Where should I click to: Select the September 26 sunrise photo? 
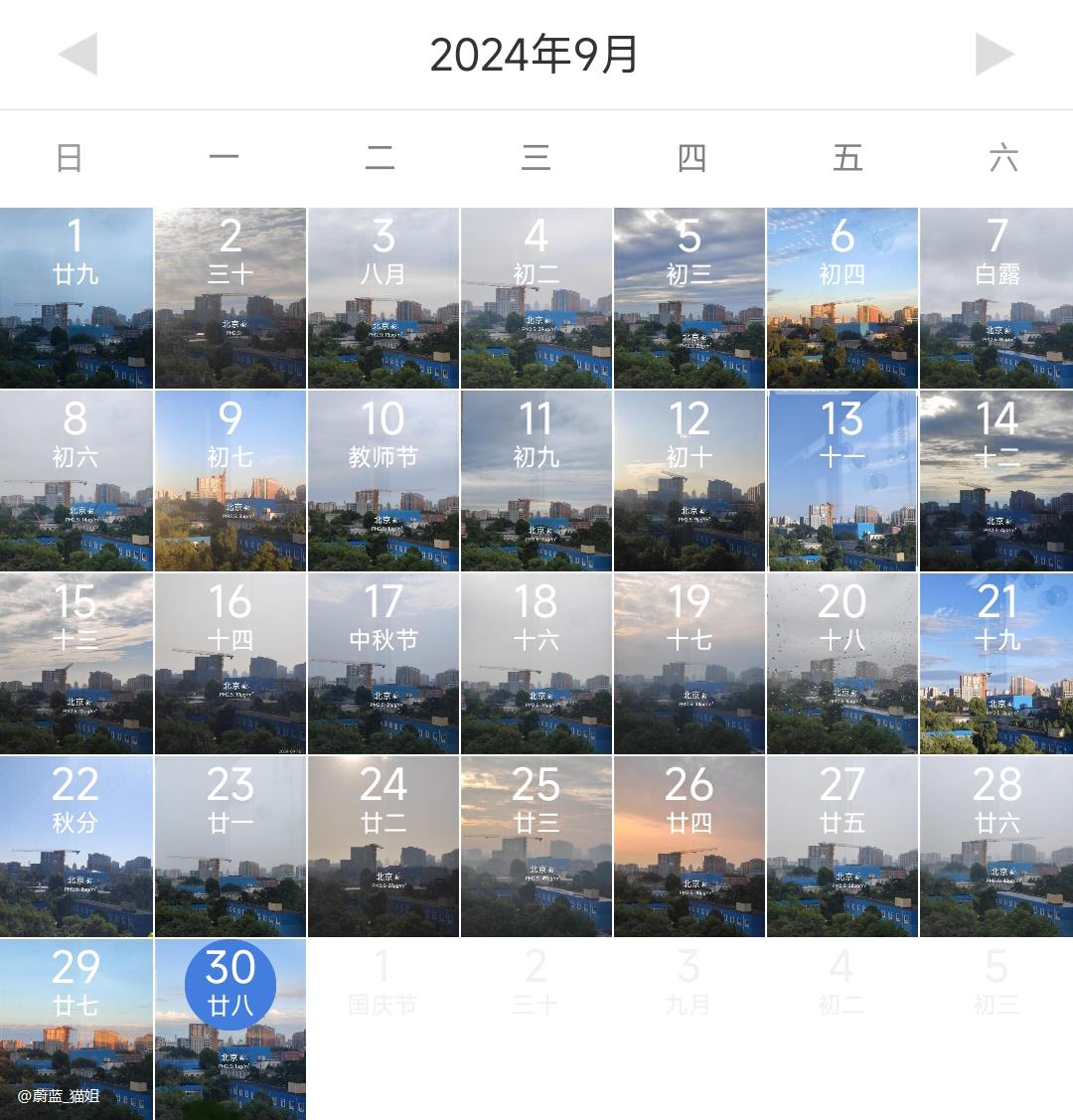(x=689, y=847)
